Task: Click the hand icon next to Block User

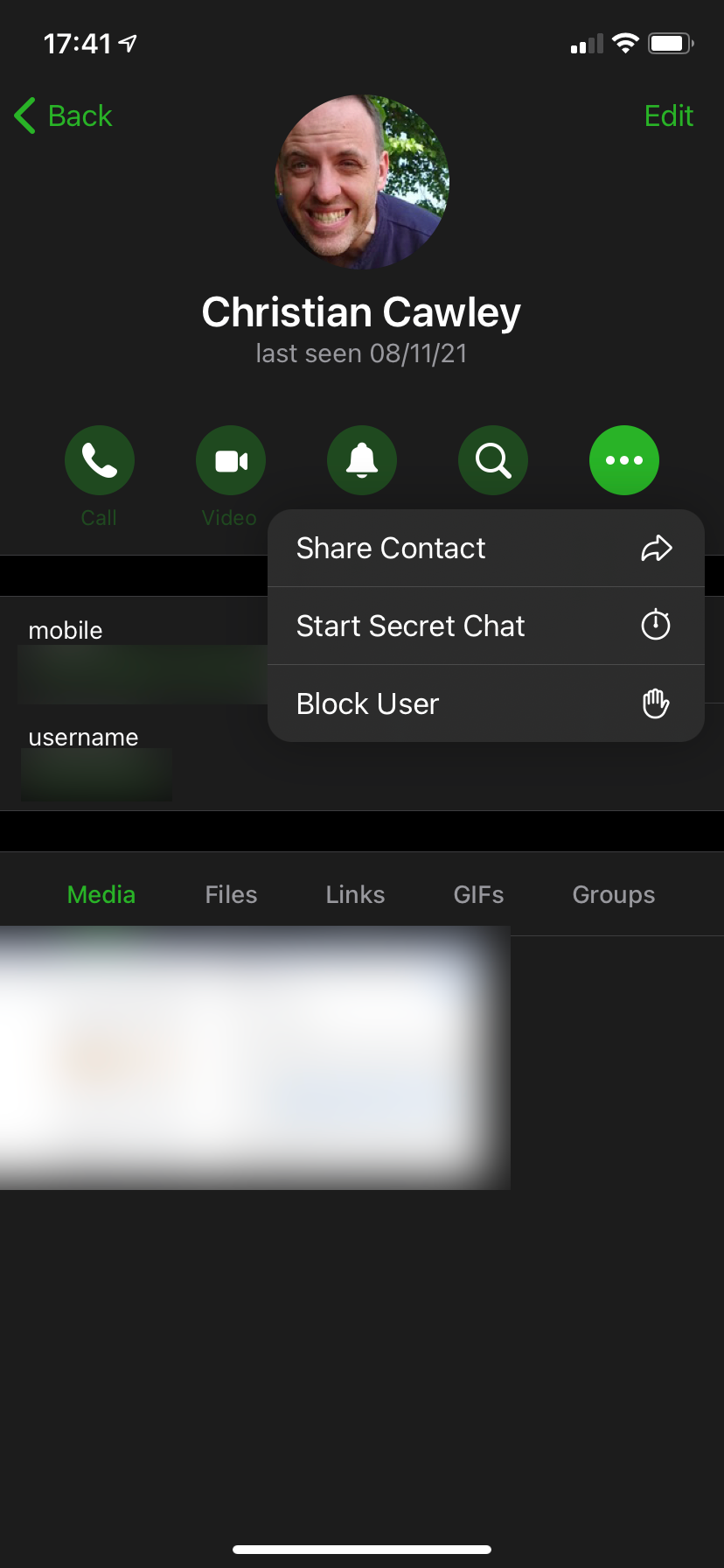Action: [x=656, y=703]
